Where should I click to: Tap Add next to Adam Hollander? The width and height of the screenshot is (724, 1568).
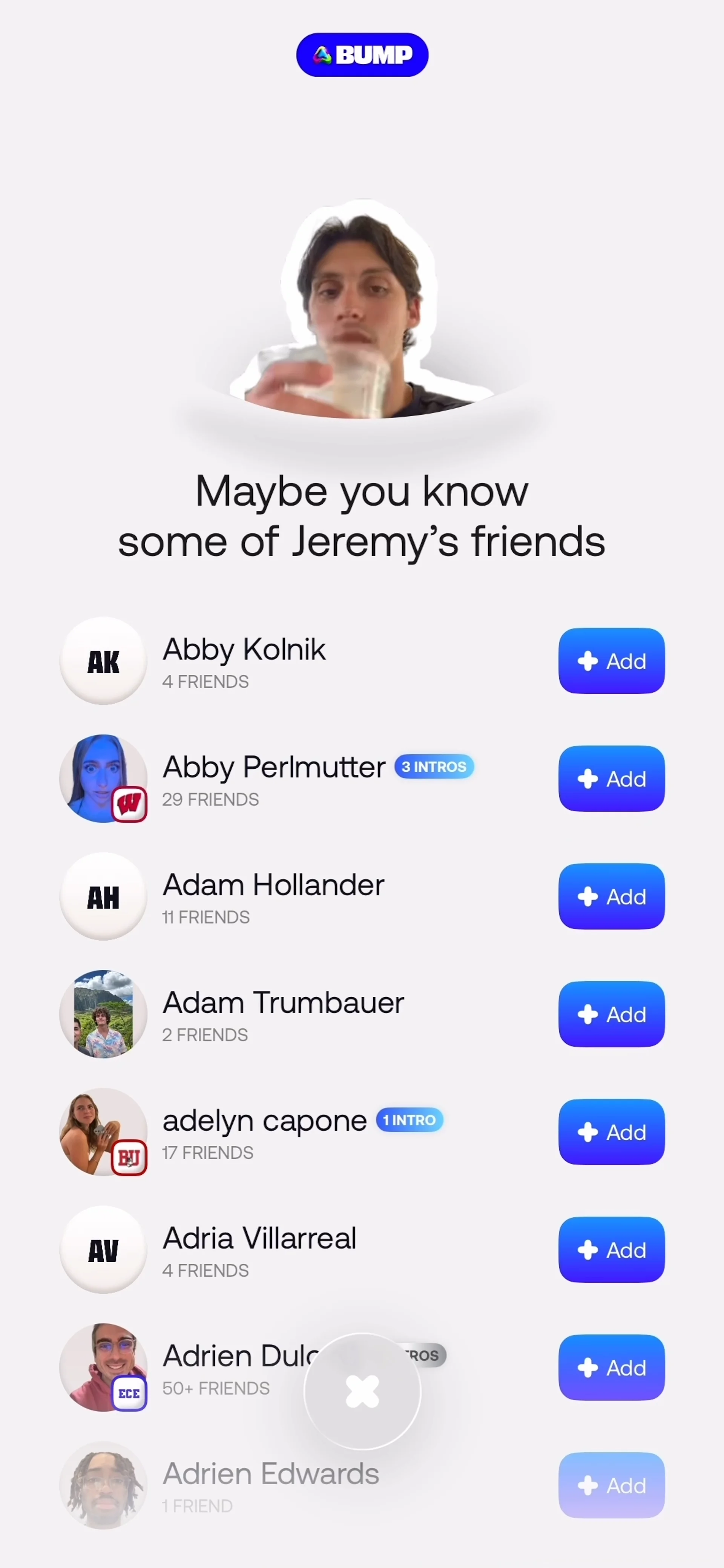point(611,896)
